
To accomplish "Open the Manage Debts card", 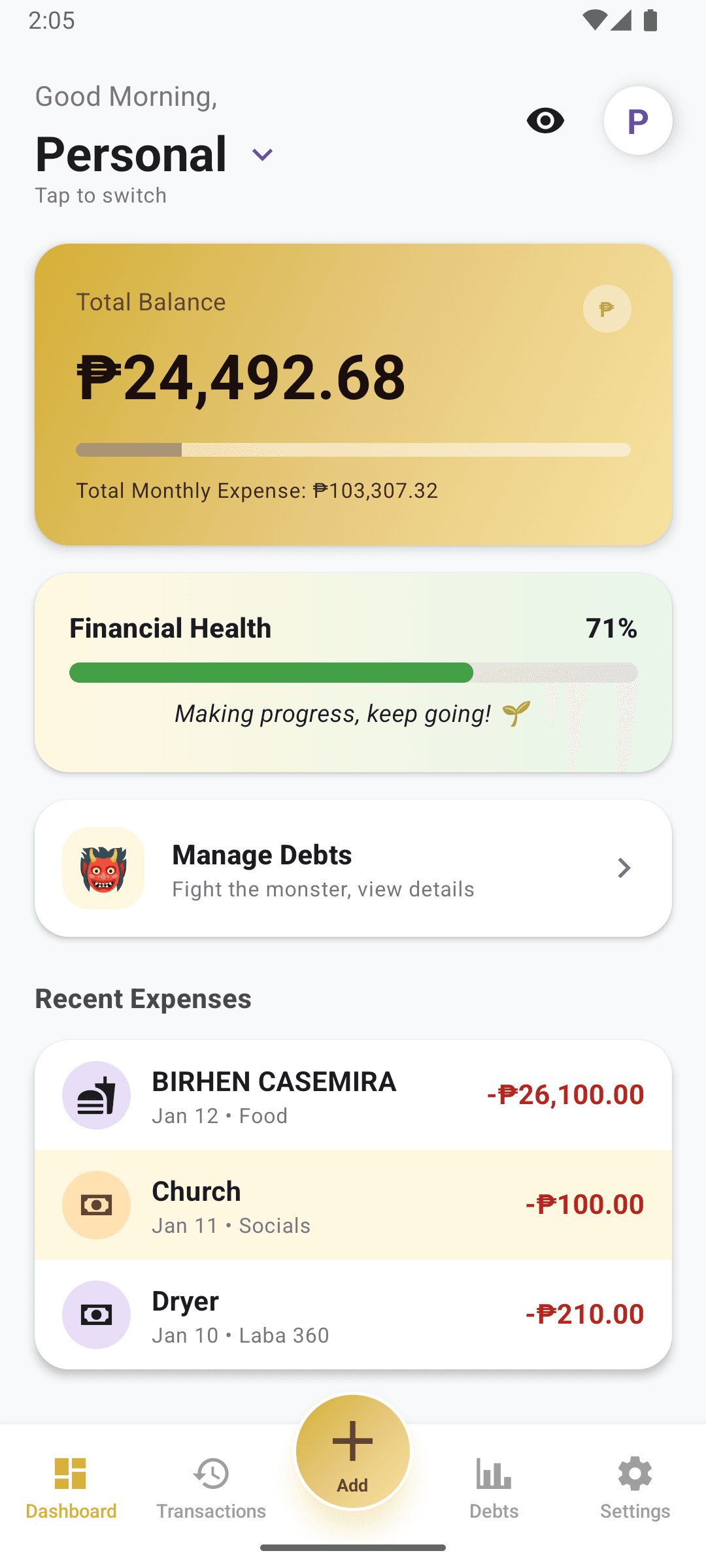I will pyautogui.click(x=353, y=868).
